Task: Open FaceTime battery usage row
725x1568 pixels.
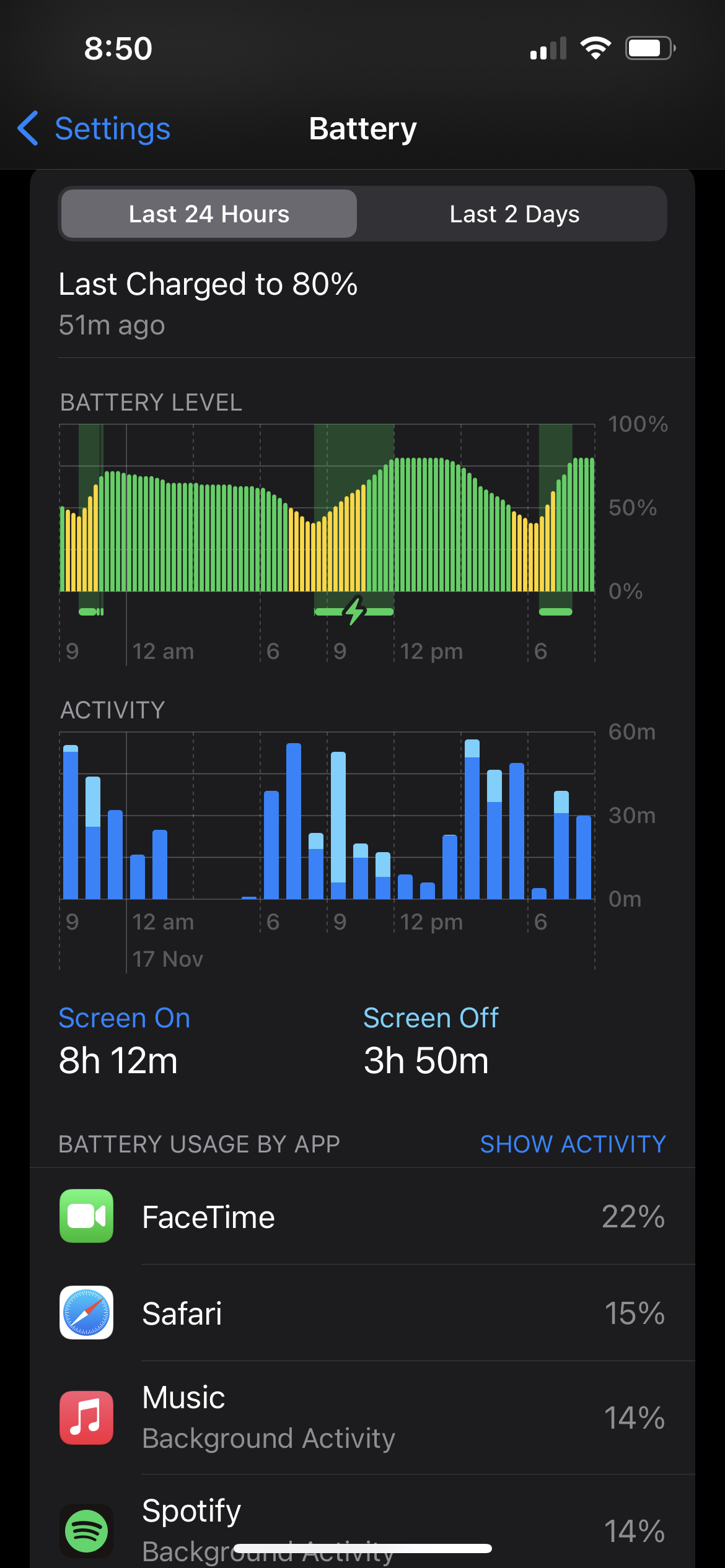Action: tap(362, 1217)
